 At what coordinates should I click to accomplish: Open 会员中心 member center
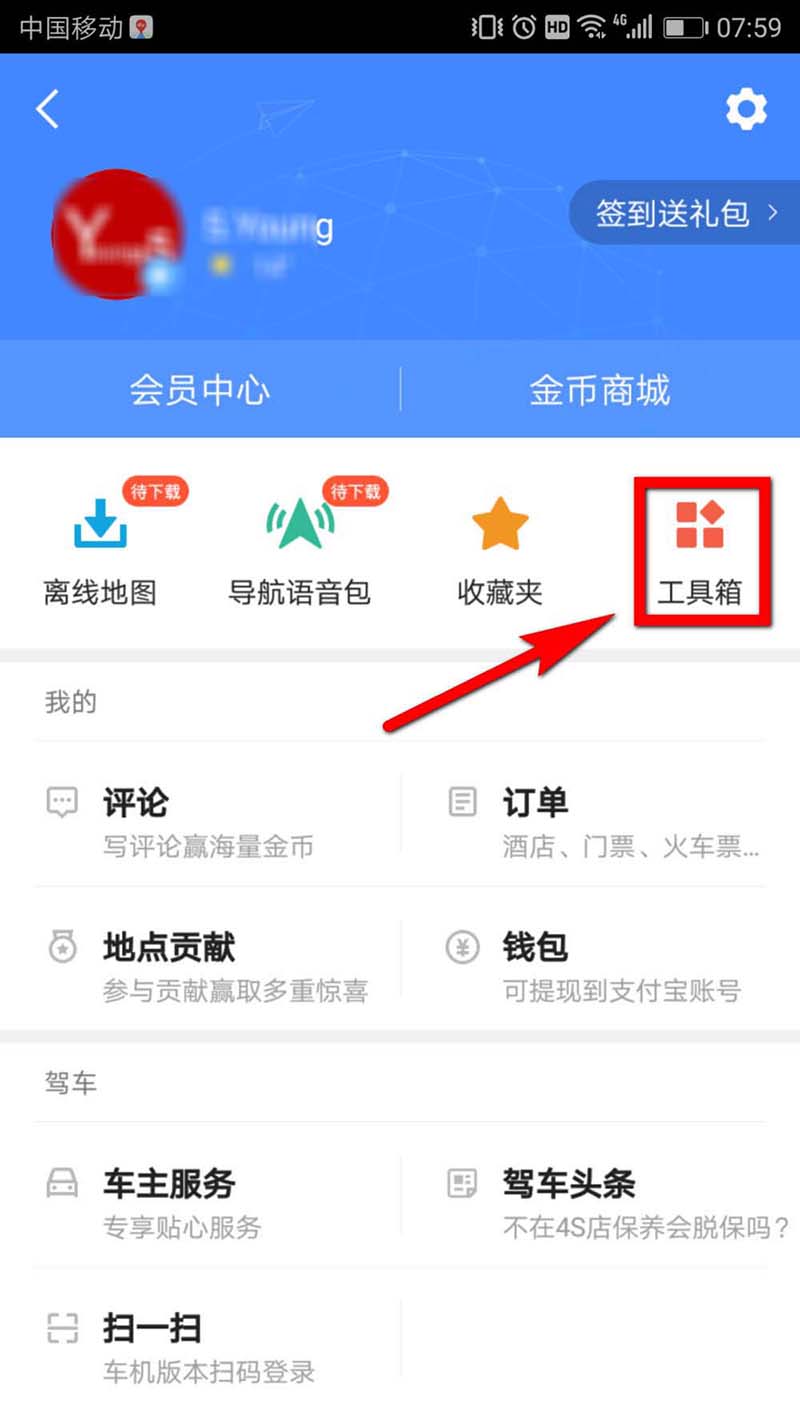pyautogui.click(x=200, y=389)
